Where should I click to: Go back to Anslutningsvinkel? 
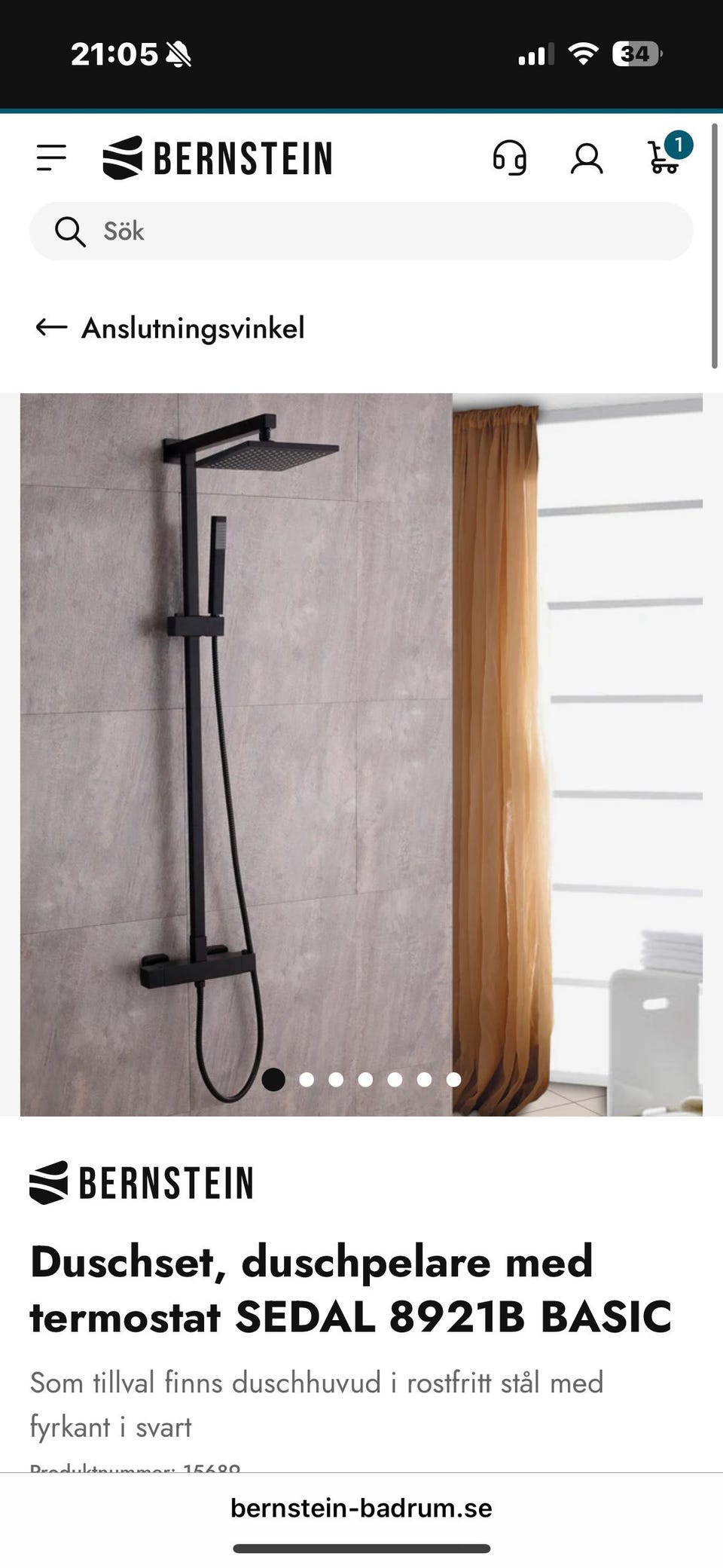170,328
